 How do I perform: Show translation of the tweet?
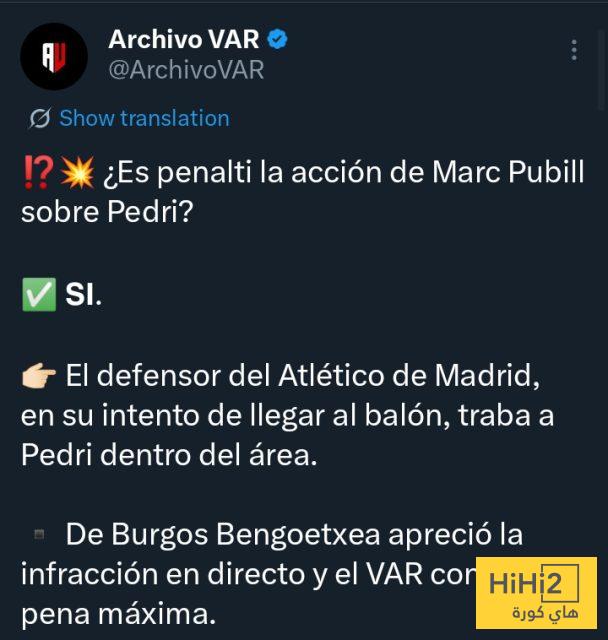(143, 118)
